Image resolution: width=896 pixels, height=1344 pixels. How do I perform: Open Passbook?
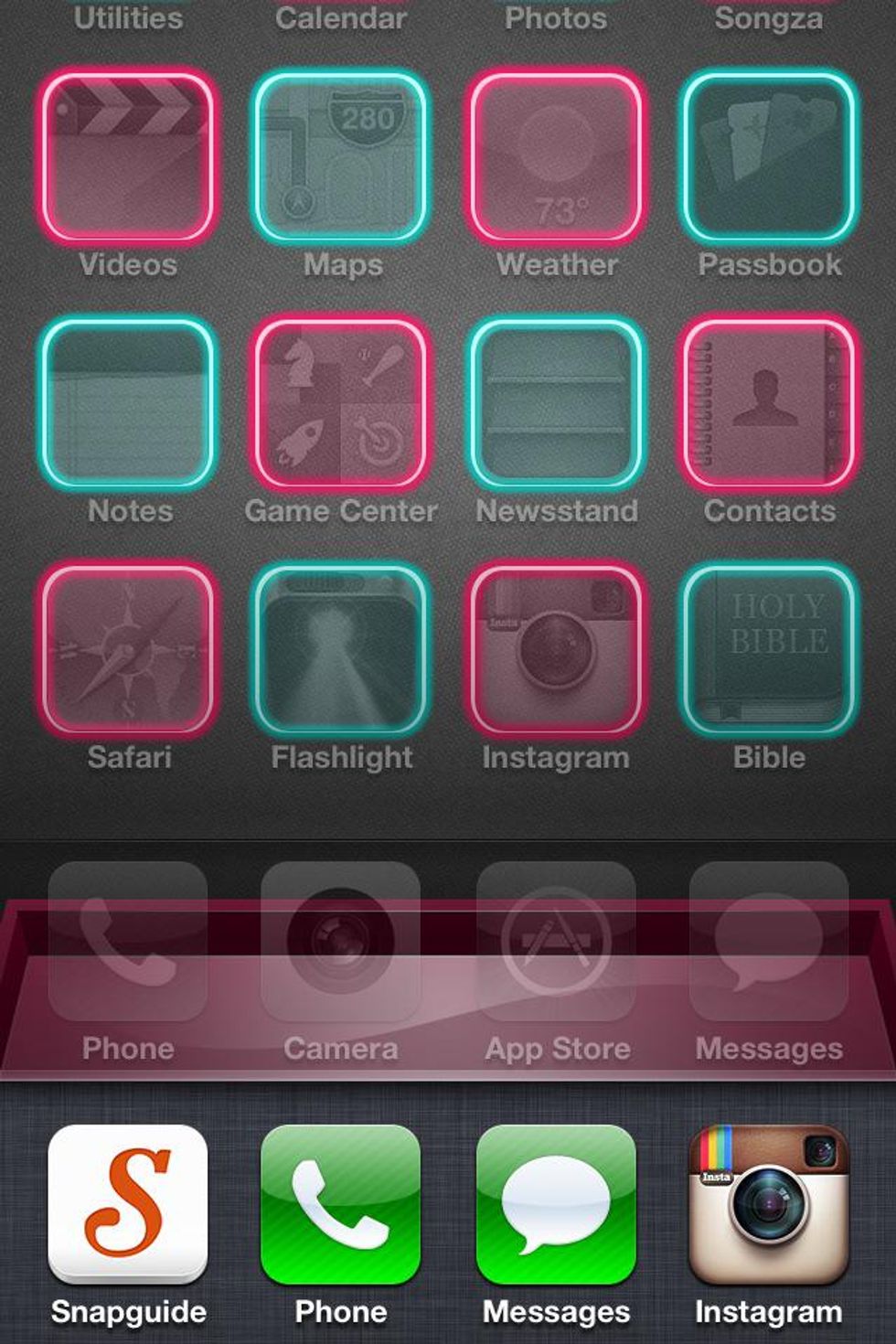[x=769, y=157]
